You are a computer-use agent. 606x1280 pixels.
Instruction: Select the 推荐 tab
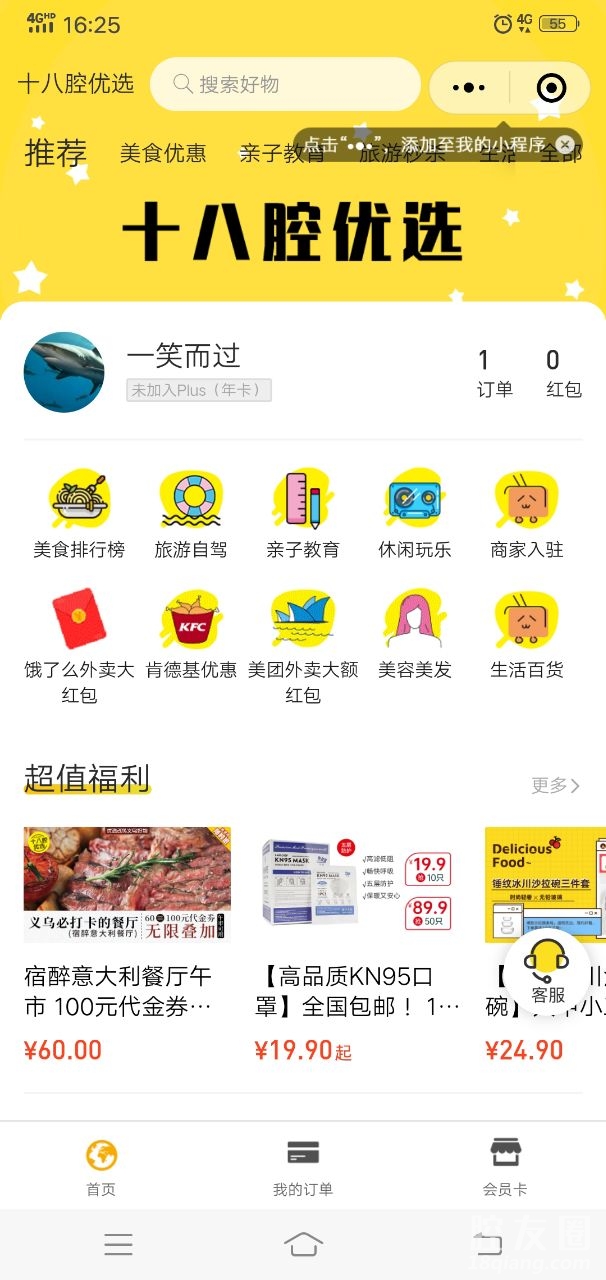(x=56, y=153)
